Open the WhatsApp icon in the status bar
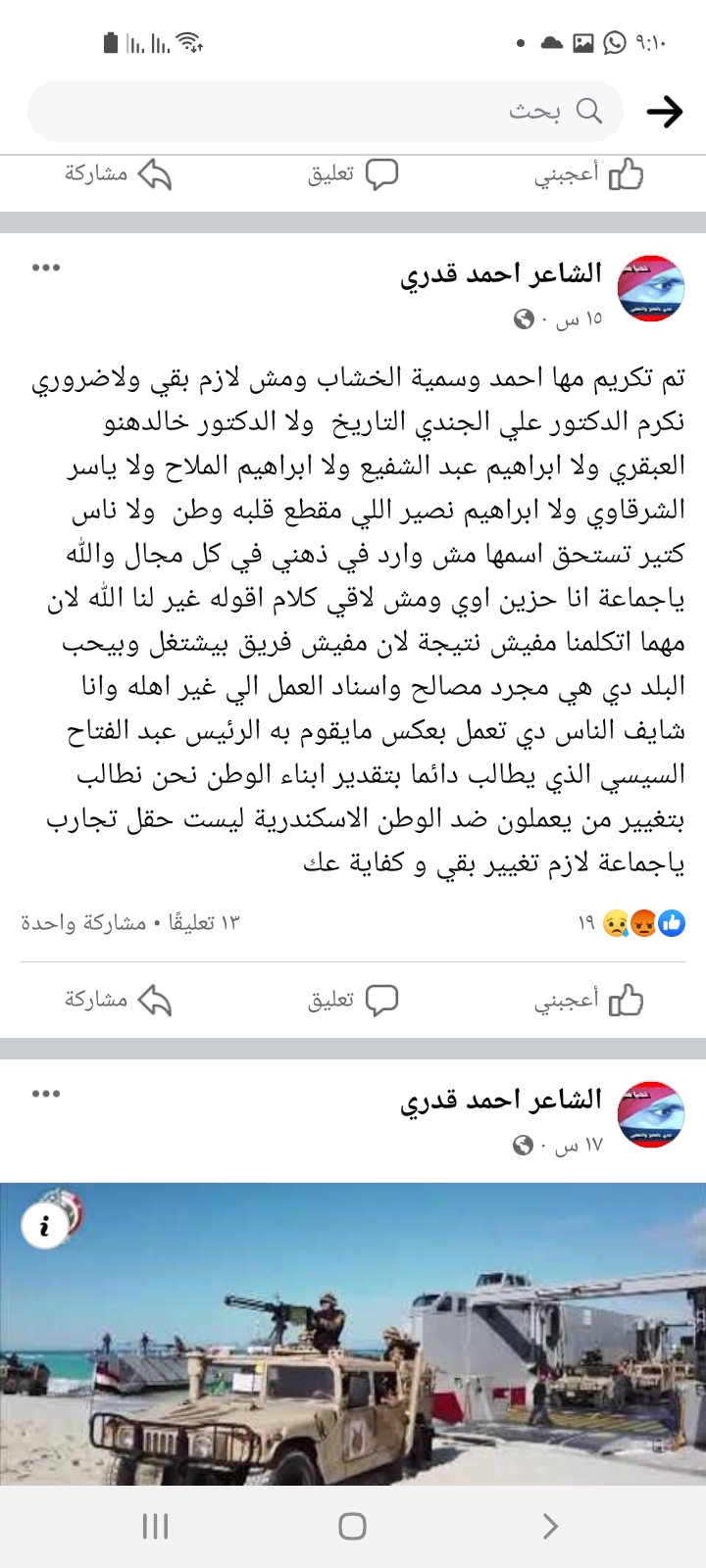This screenshot has width=706, height=1568. pos(615,41)
